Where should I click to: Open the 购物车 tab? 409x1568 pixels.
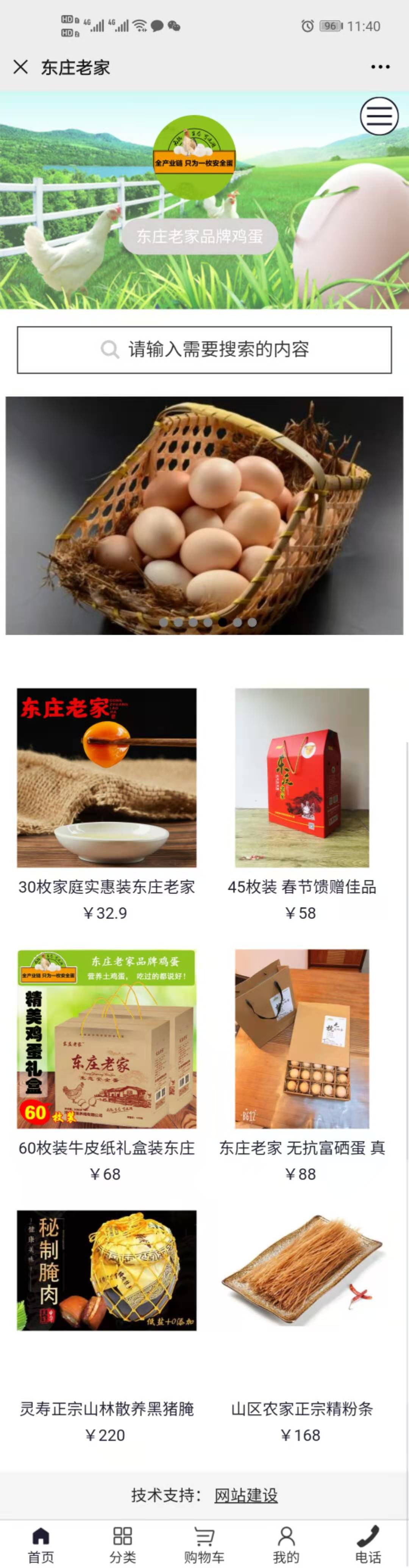(204, 1544)
